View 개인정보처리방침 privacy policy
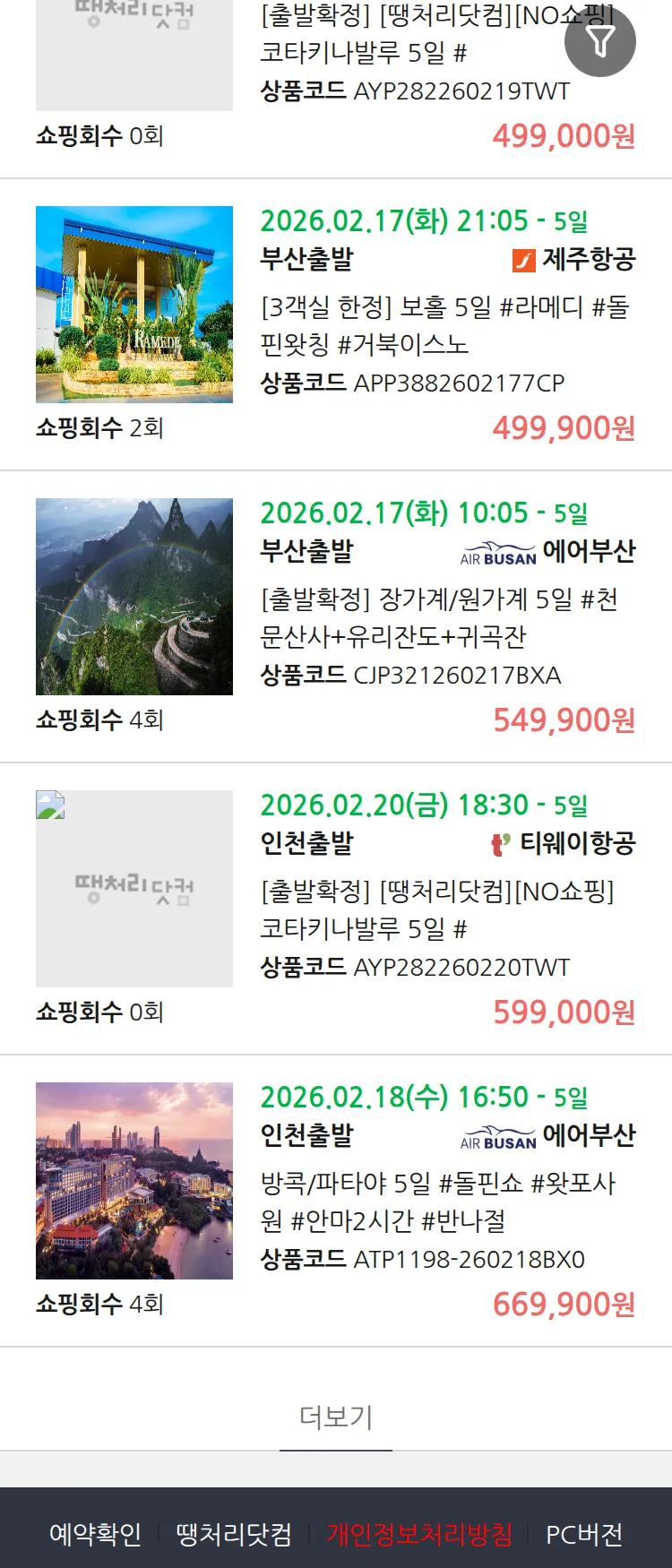 click(x=419, y=1534)
